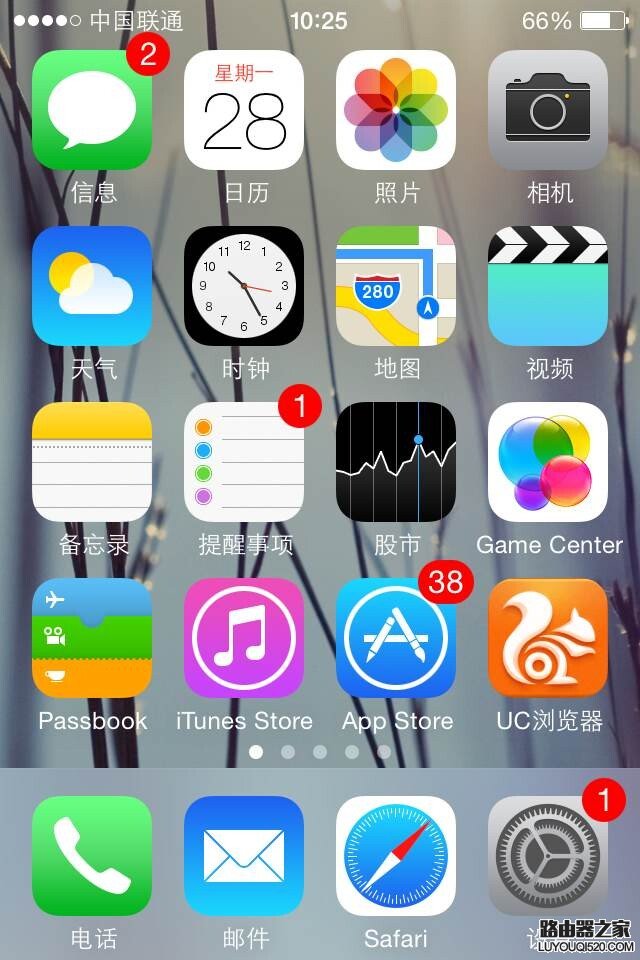Open the iTunes Store
This screenshot has height=960, width=640.
point(244,638)
